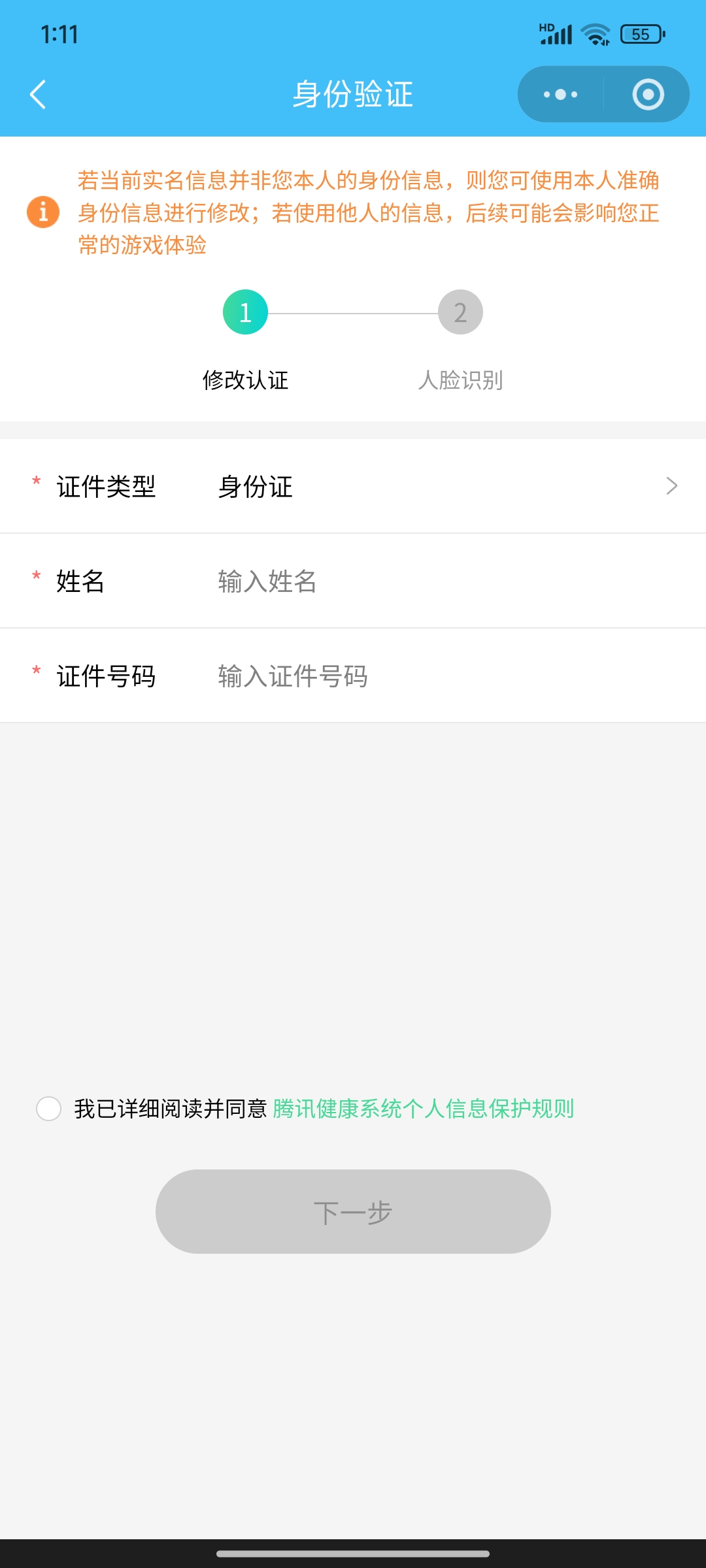Open 腾讯健康系统个人信息保护规则 link
This screenshot has height=1568, width=706.
423,1109
